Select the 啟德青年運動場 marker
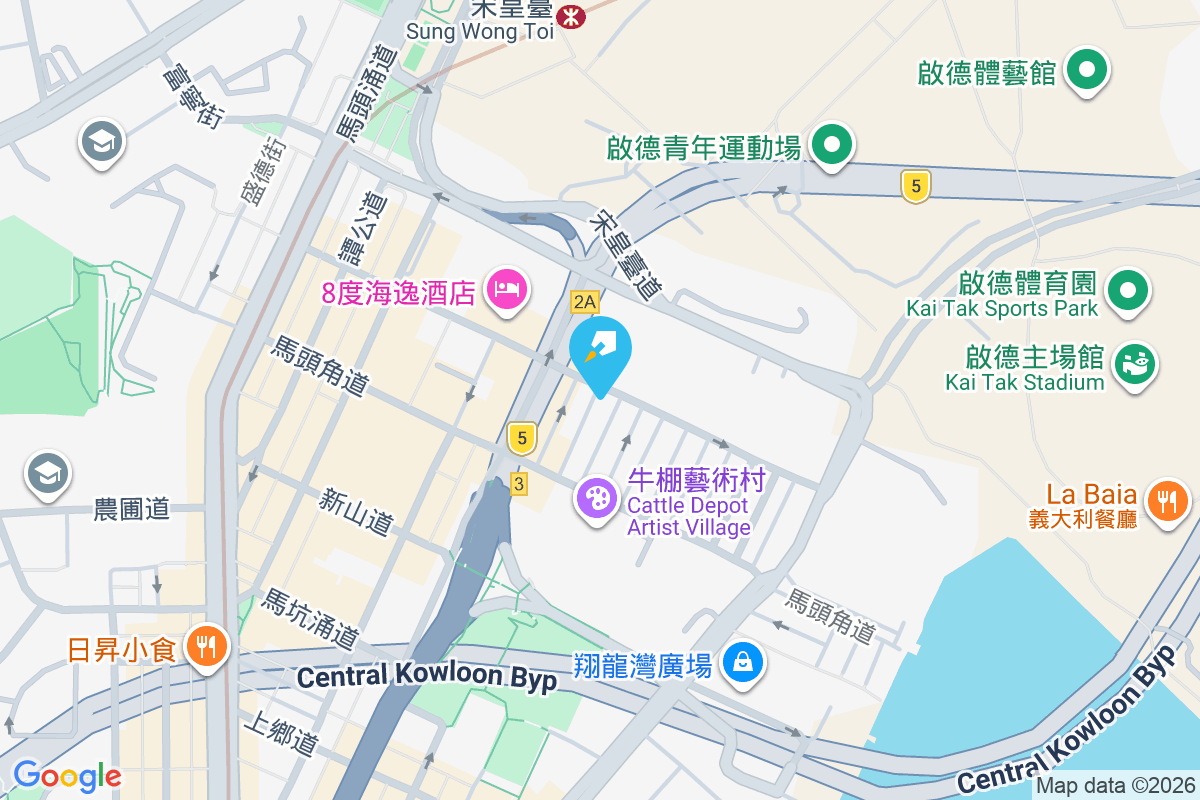1200x800 pixels. 831,146
